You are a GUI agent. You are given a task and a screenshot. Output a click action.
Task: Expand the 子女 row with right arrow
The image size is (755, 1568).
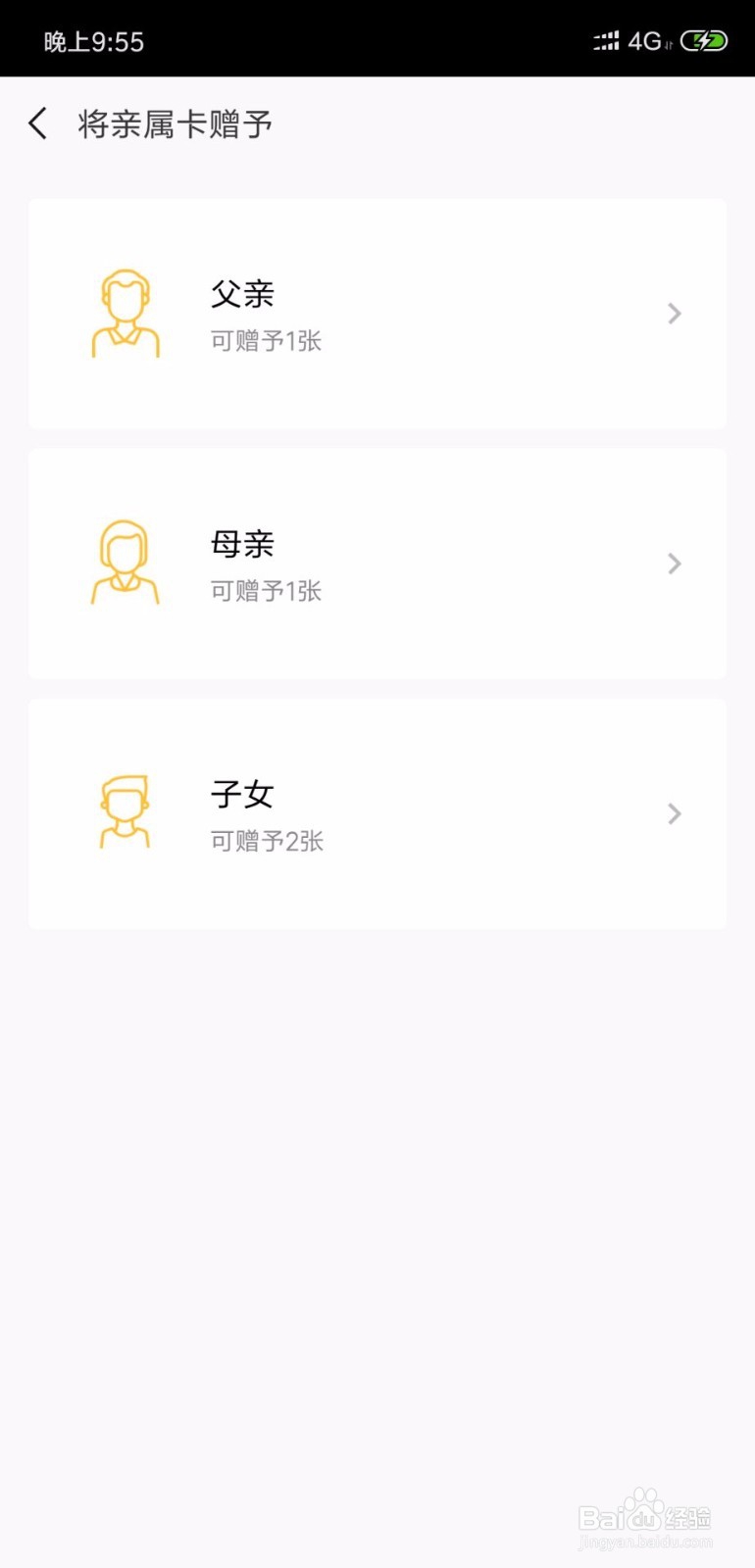[674, 813]
